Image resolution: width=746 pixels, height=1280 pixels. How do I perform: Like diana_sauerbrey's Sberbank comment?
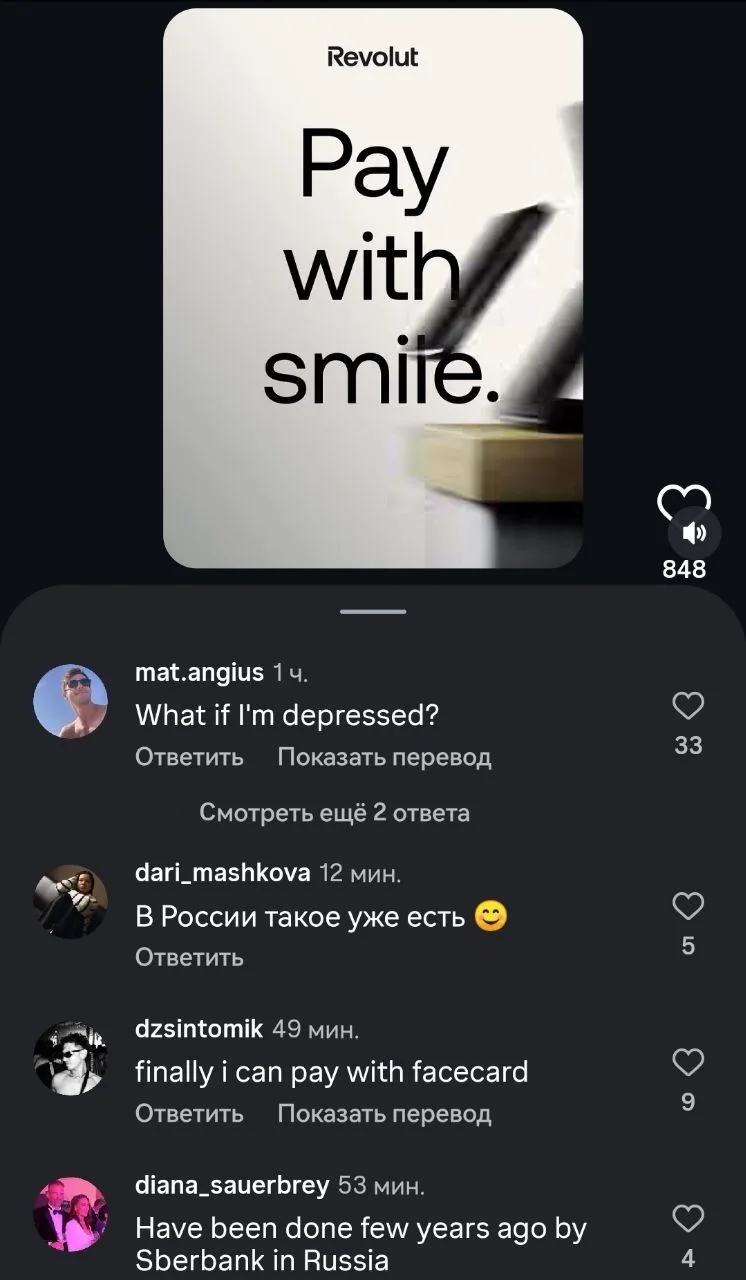click(688, 1218)
